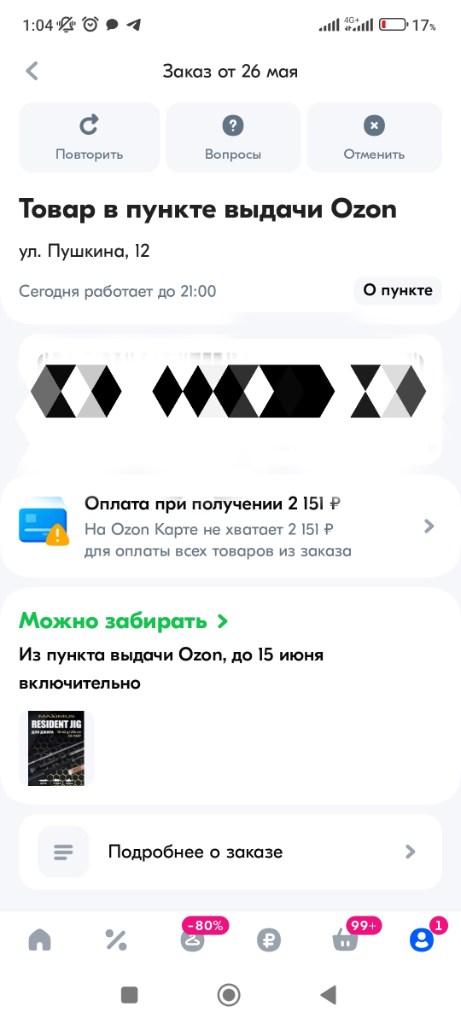Open the Можно забирать status link
Image resolution: width=461 pixels, height=1024 pixels.
(123, 620)
